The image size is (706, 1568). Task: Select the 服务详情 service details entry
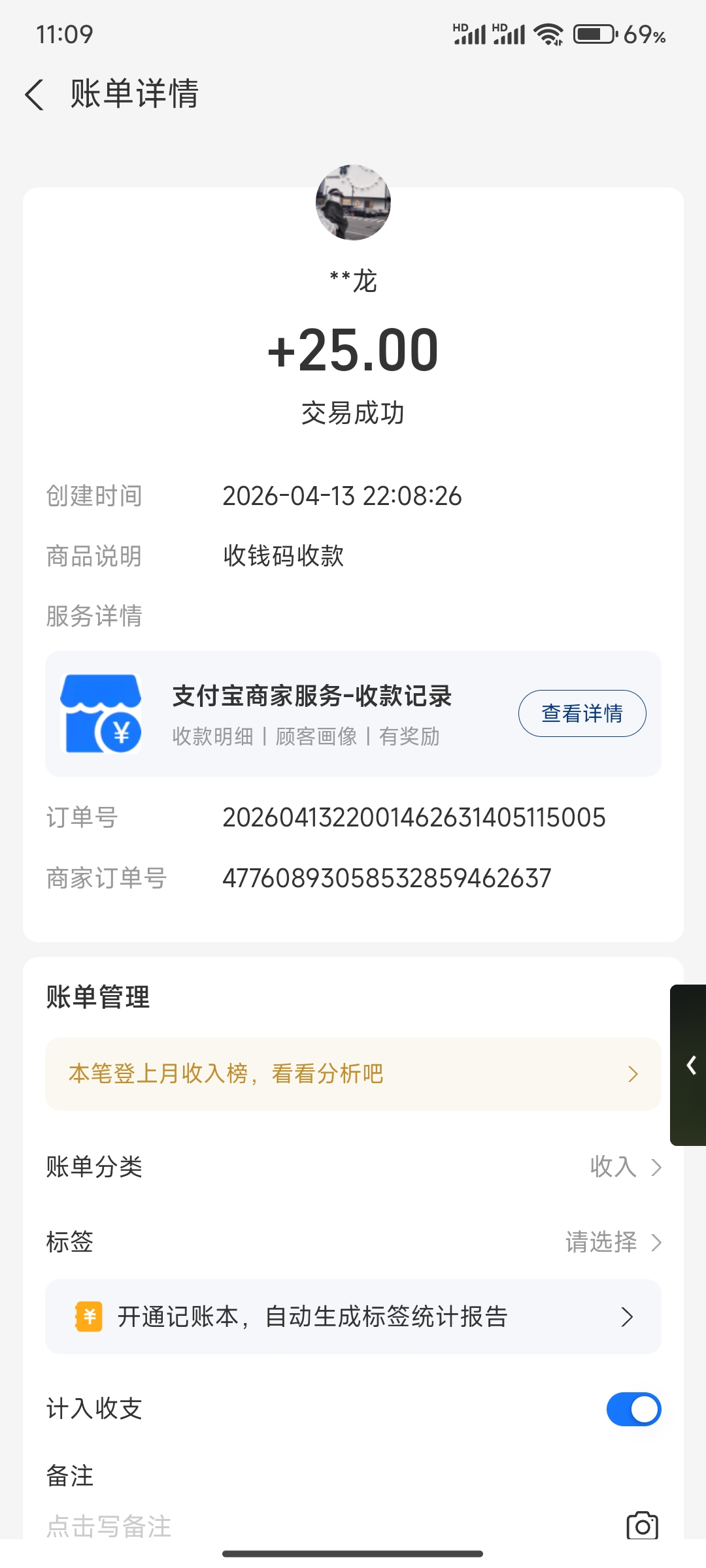click(x=93, y=615)
